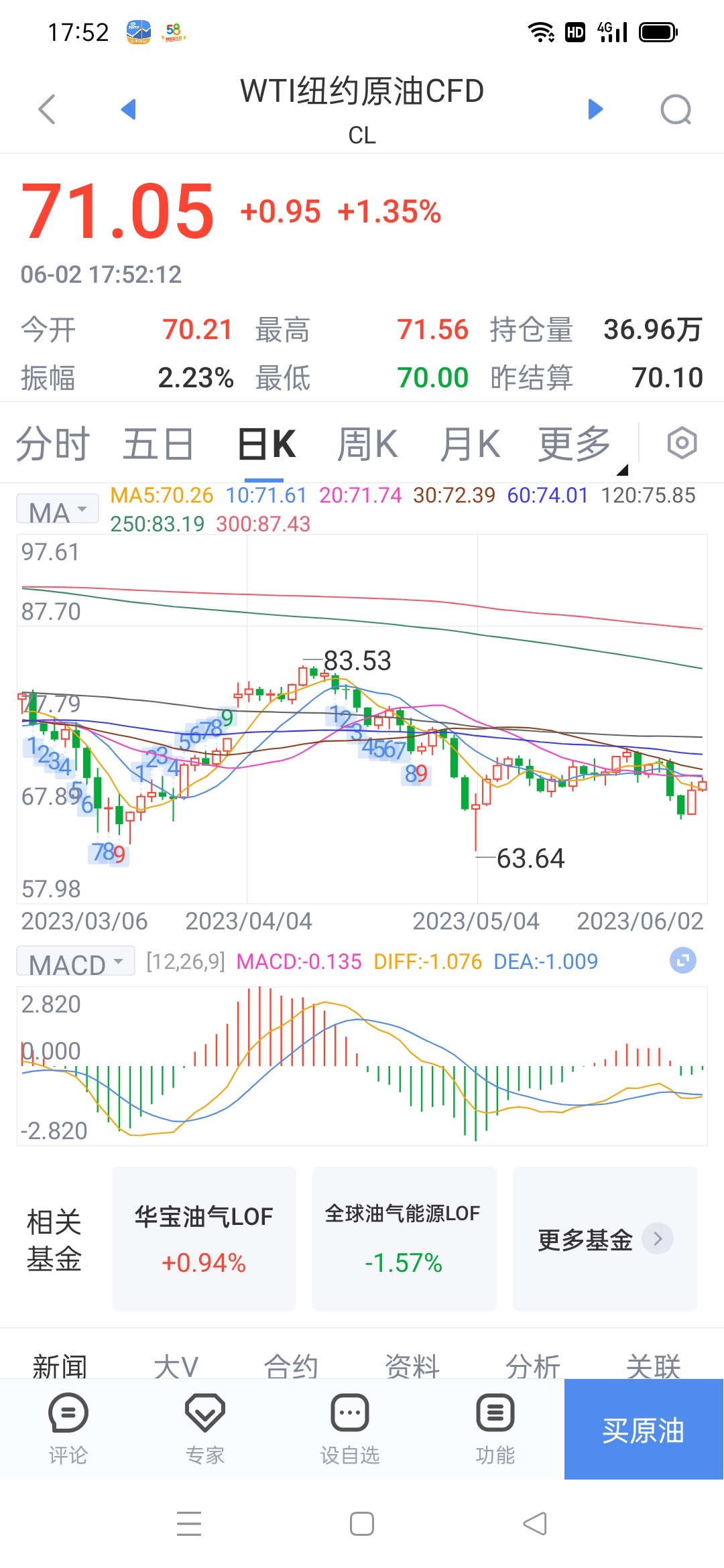724x1568 pixels.
Task: Open the 华宝油气LOF fund card
Action: point(204,1238)
